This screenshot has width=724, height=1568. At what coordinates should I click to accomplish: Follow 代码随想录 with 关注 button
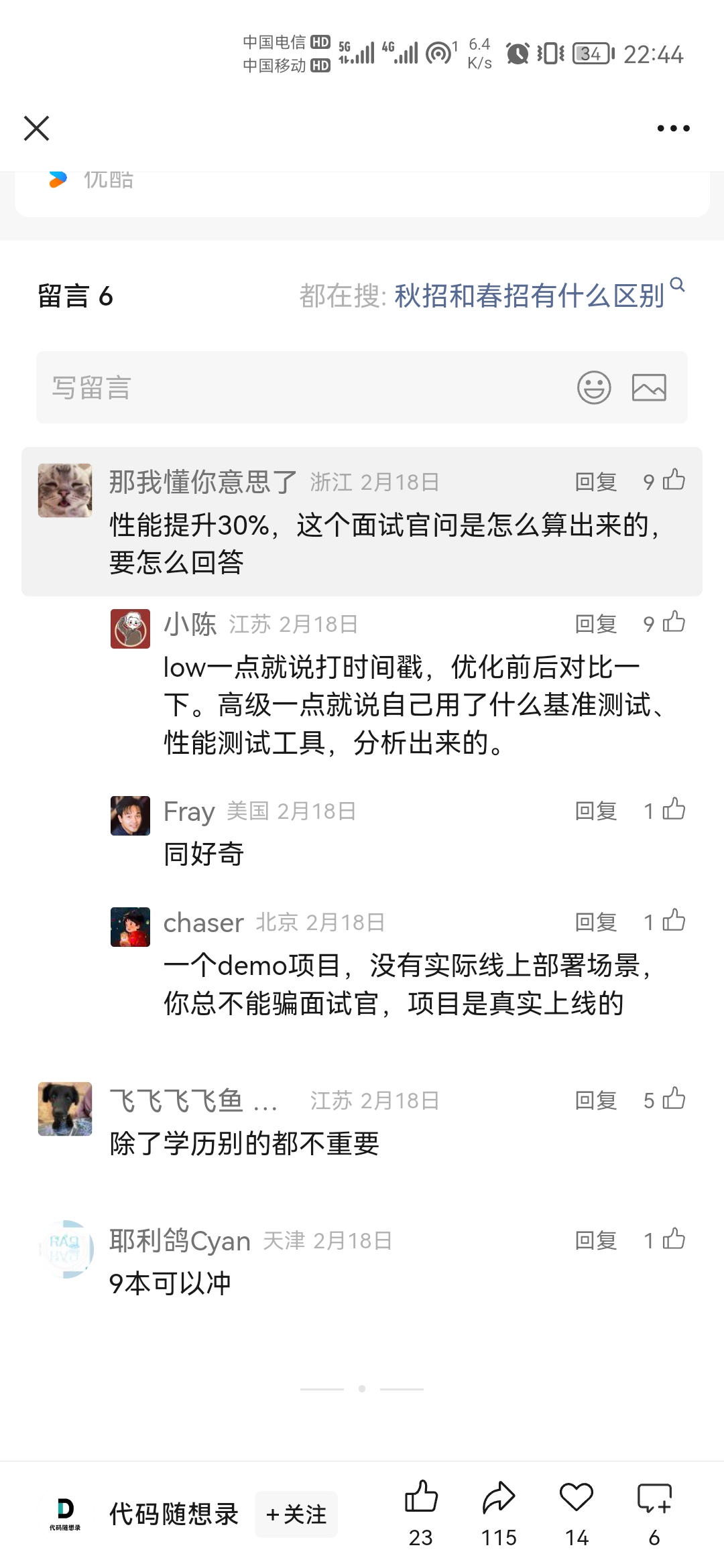click(x=296, y=1514)
